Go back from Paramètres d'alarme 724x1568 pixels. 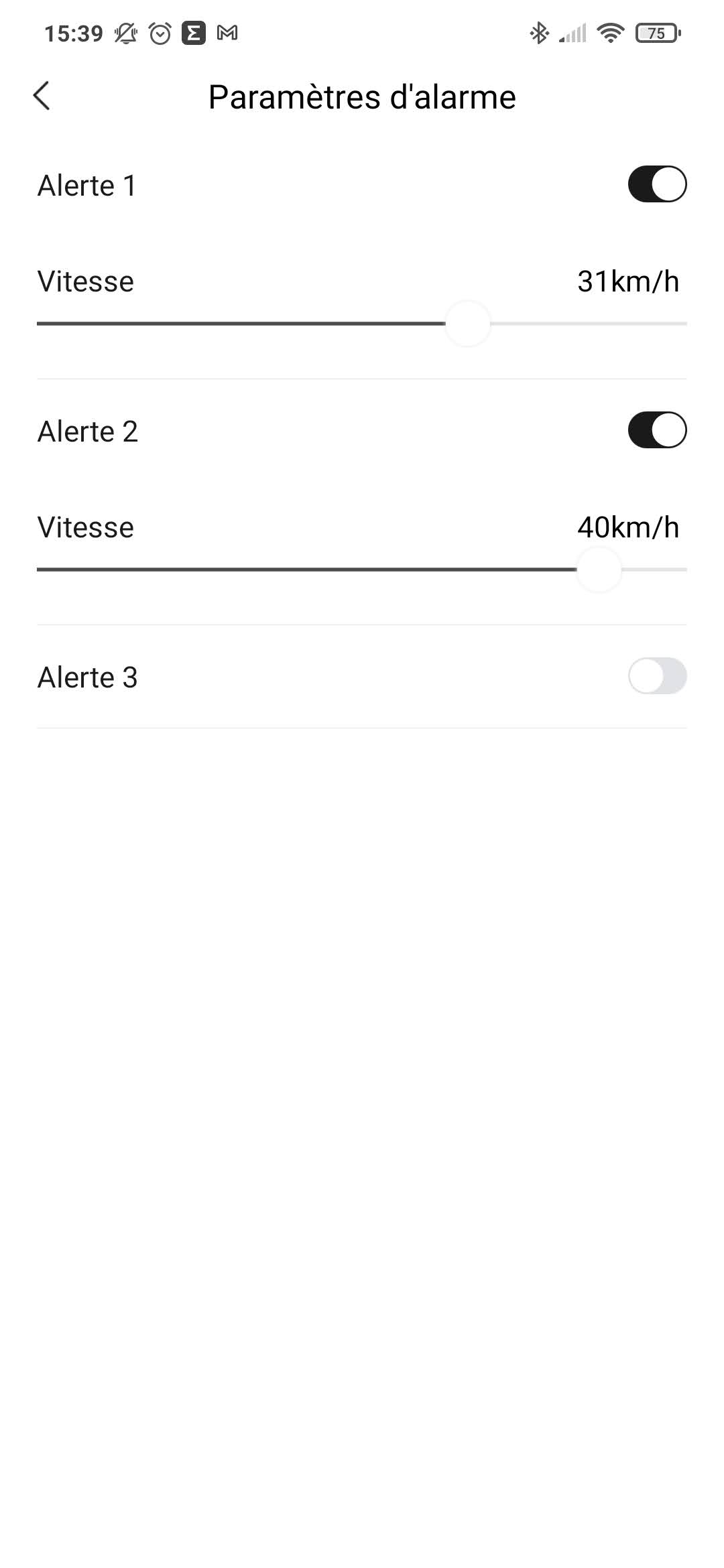42,96
